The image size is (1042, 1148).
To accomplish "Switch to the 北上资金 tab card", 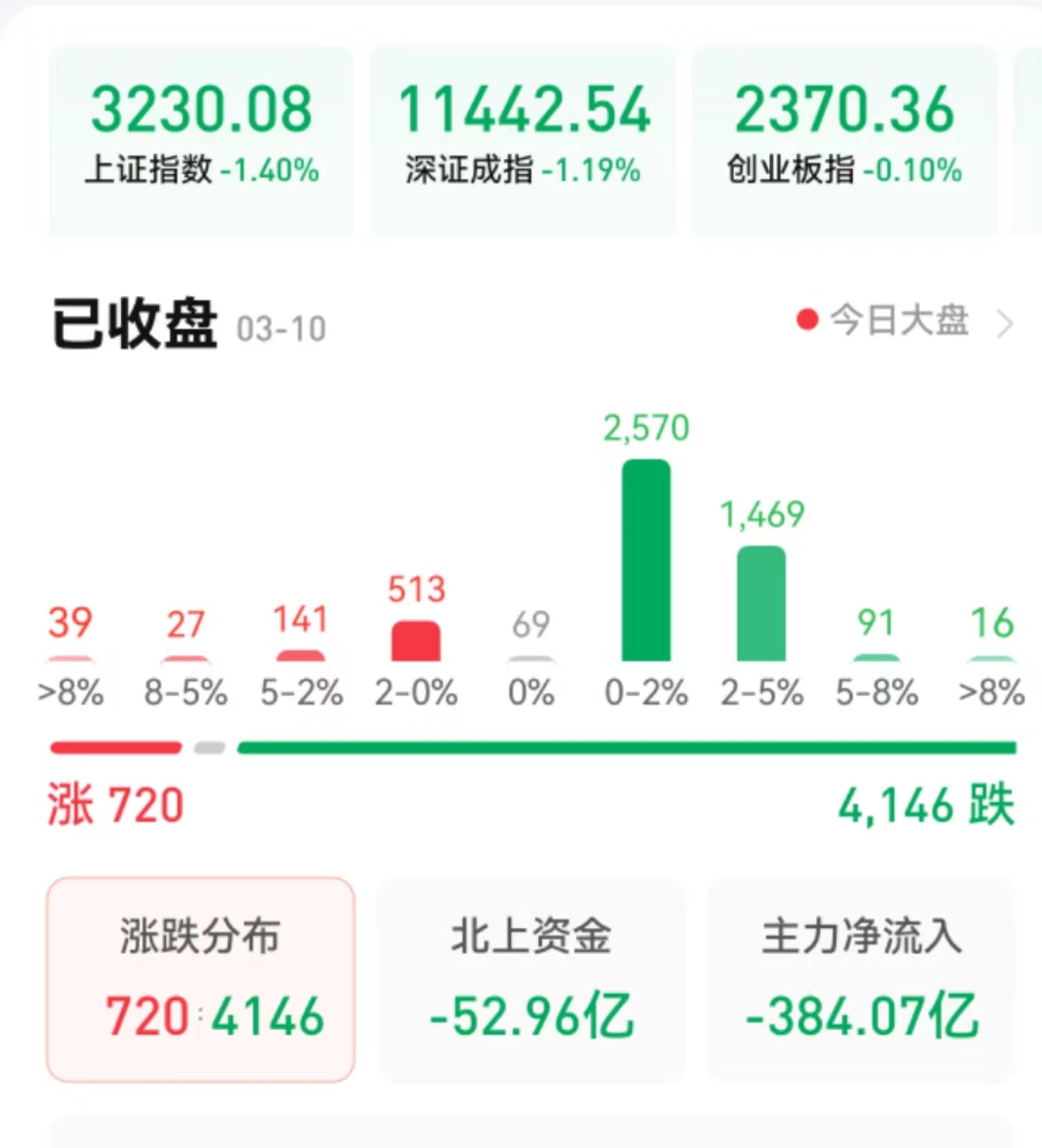I will 531,979.
